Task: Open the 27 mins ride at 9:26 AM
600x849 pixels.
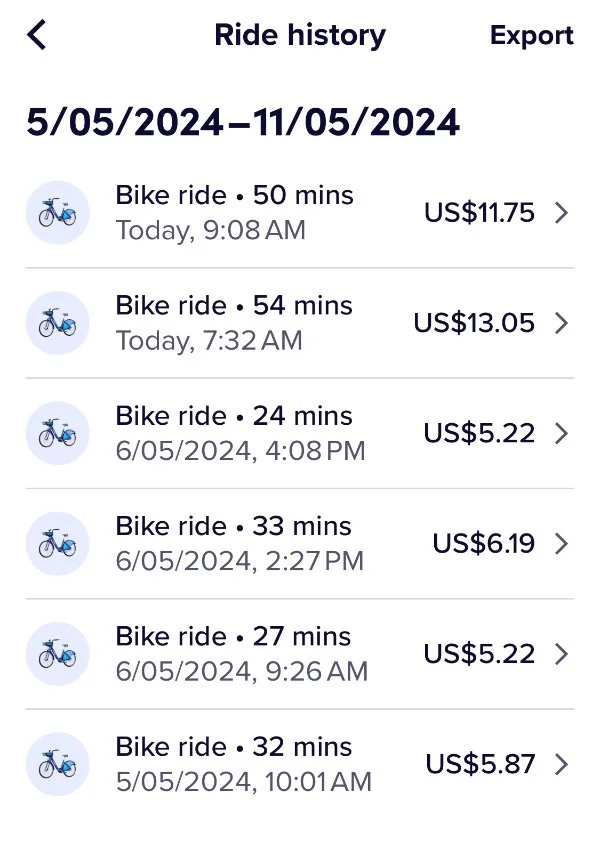Action: [x=300, y=654]
